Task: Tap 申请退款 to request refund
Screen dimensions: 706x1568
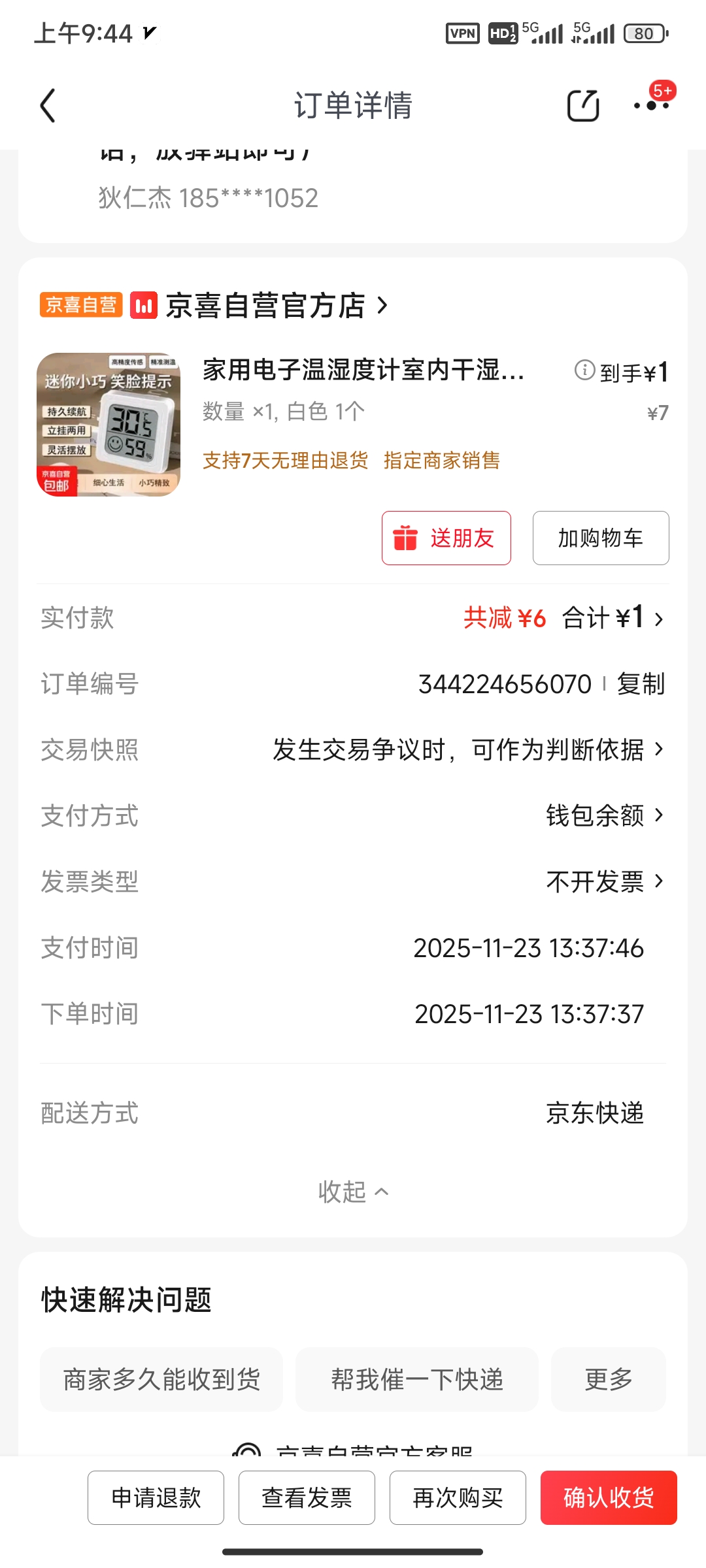Action: [156, 1497]
